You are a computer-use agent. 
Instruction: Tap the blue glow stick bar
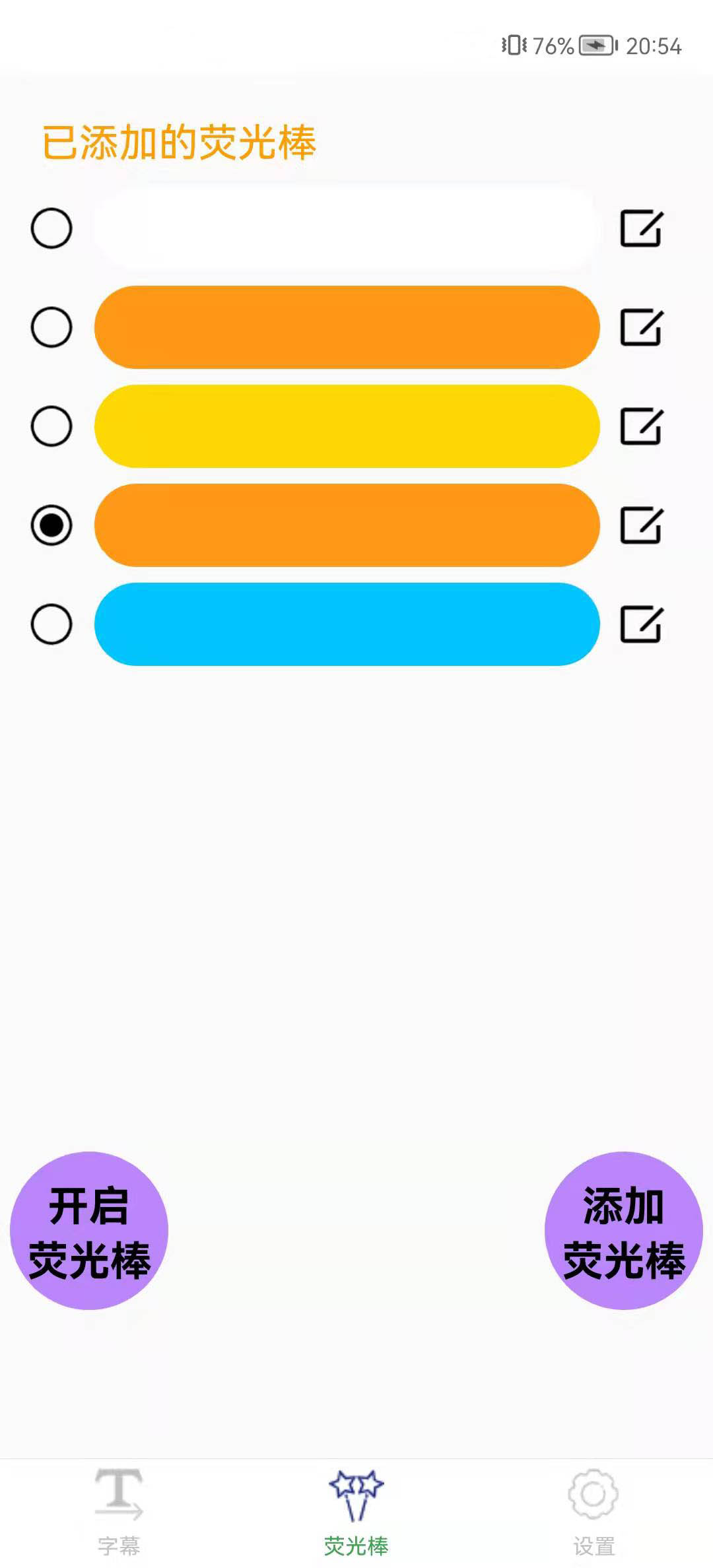click(347, 624)
